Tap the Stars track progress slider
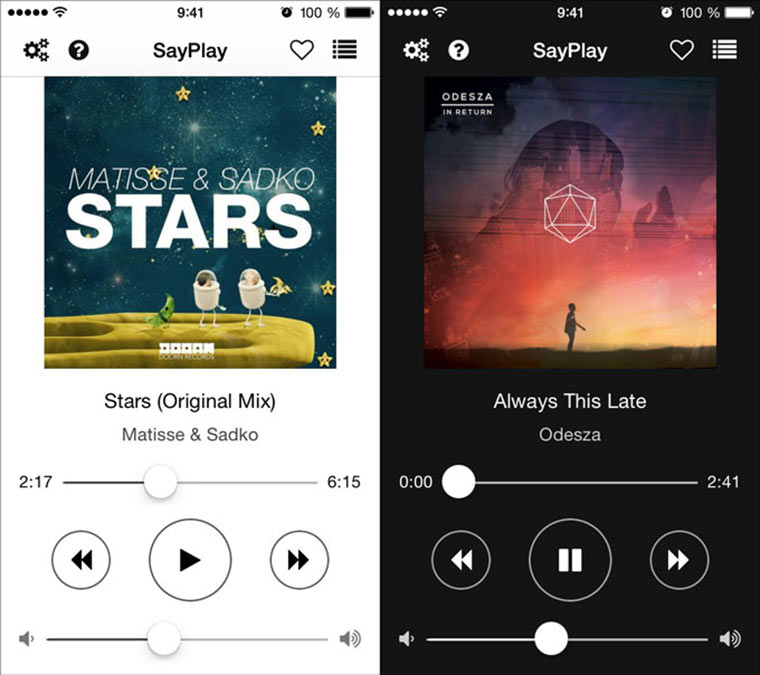Screen dimensions: 760x675 pos(160,482)
